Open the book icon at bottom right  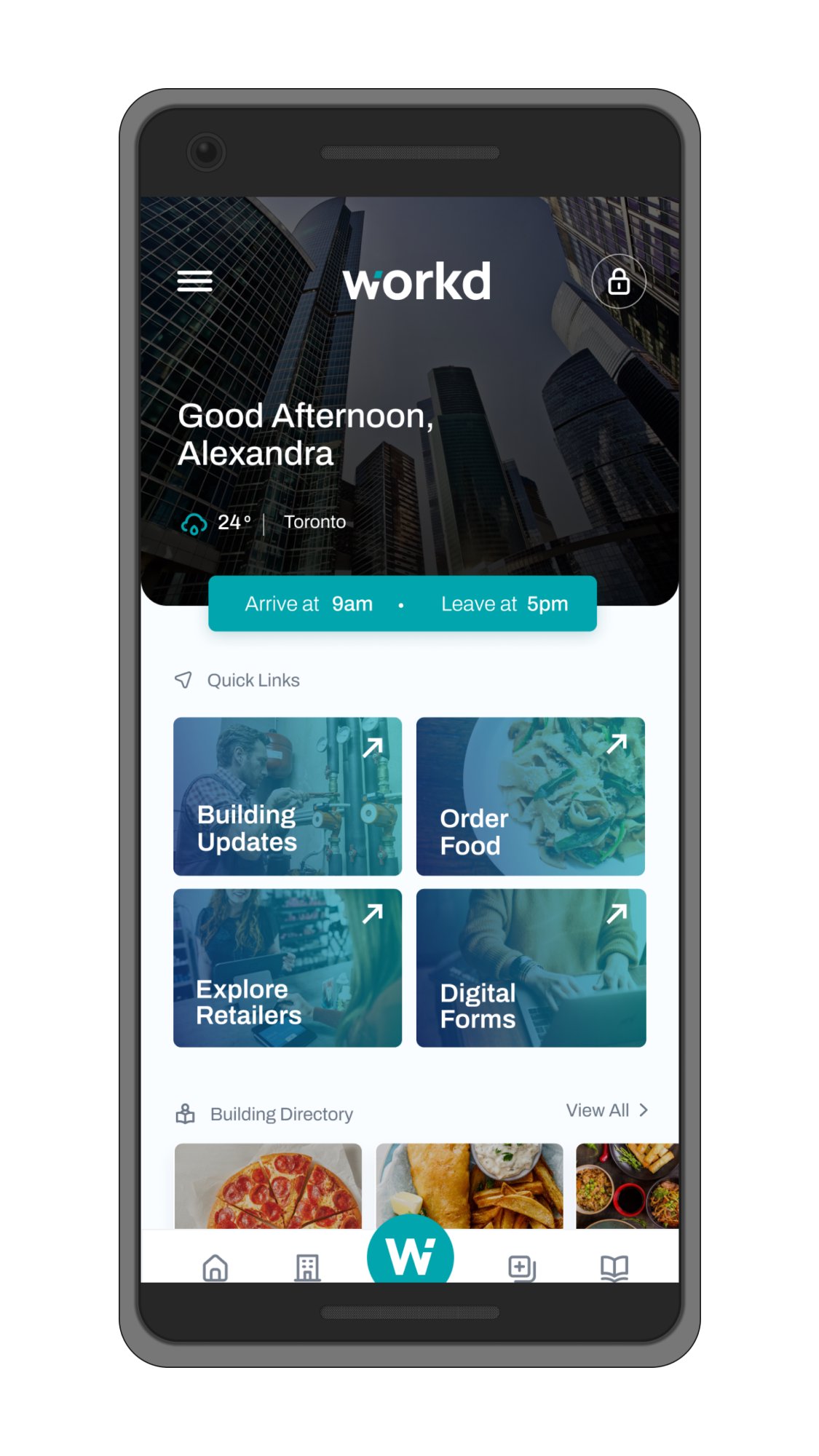[614, 1267]
